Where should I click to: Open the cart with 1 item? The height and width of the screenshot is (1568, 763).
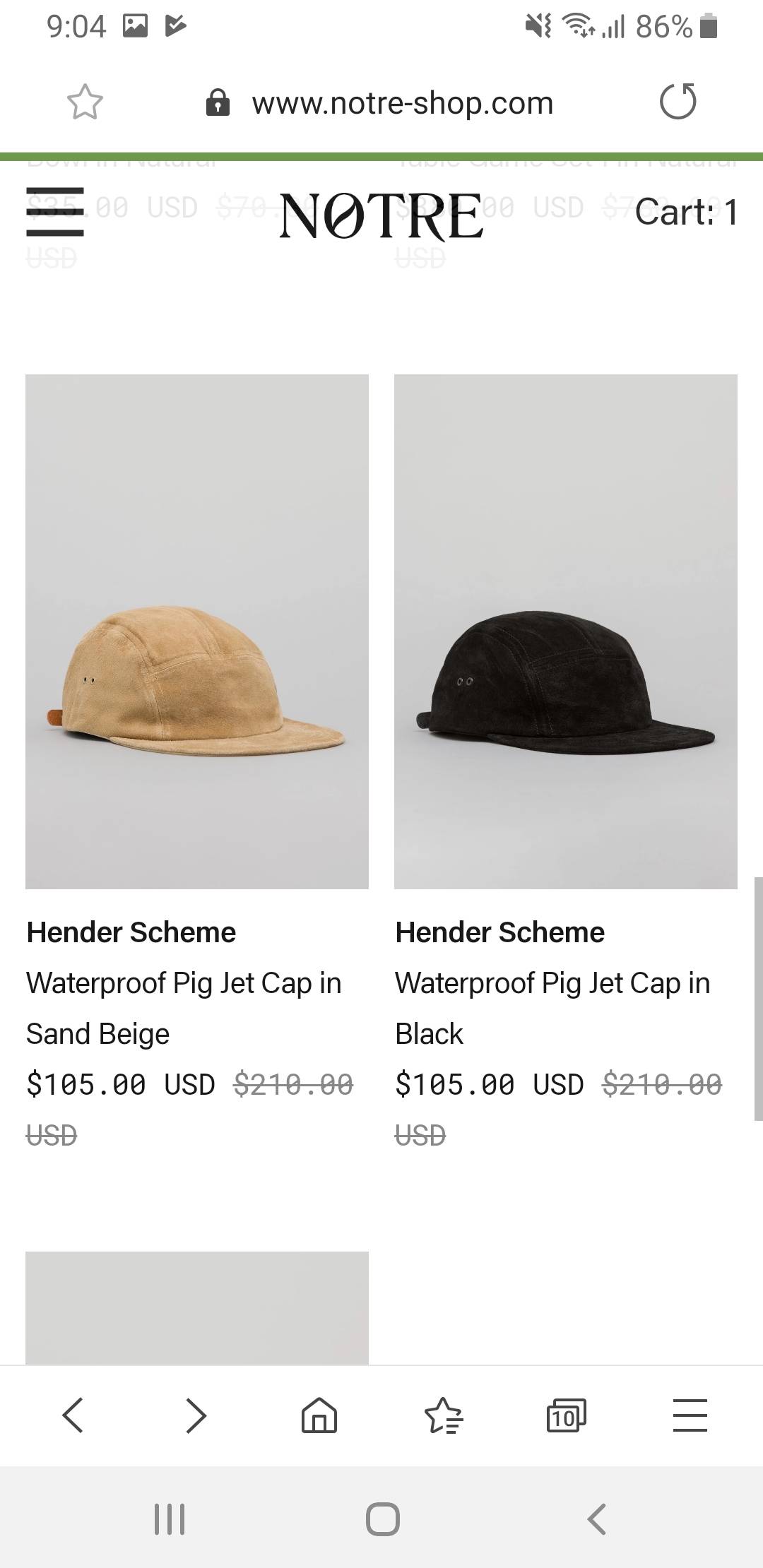(686, 212)
